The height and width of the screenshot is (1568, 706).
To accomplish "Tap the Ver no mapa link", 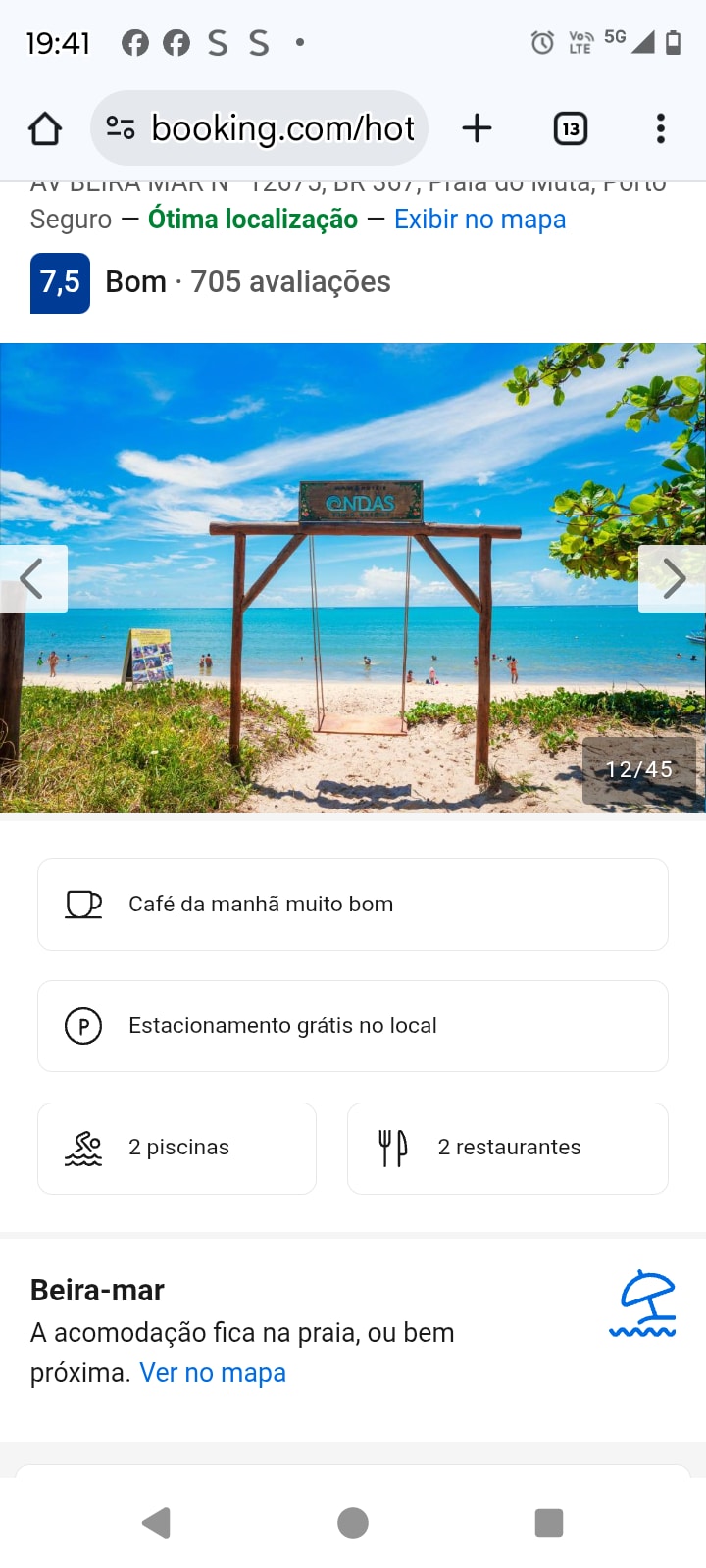I will click(213, 1373).
